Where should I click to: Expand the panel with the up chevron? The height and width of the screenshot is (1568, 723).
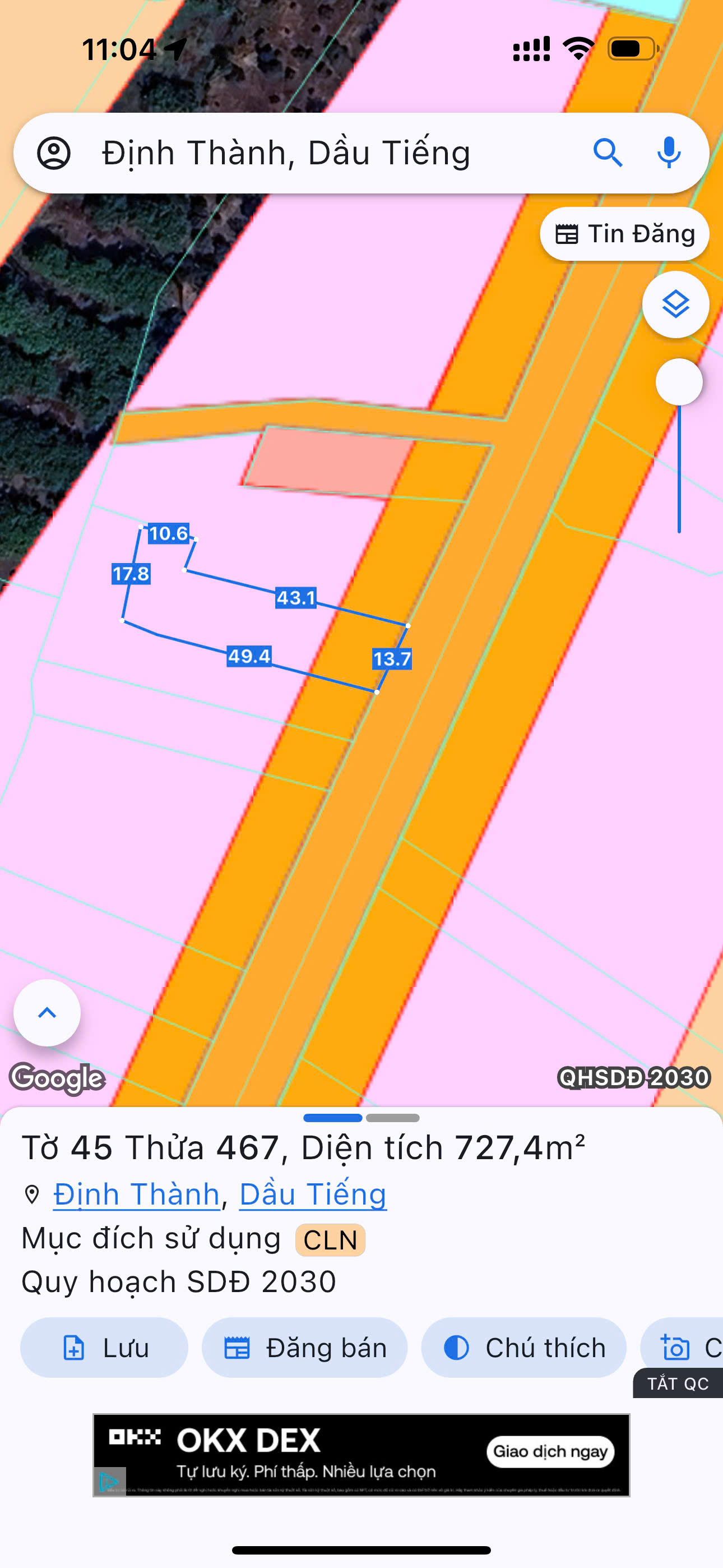click(47, 1013)
